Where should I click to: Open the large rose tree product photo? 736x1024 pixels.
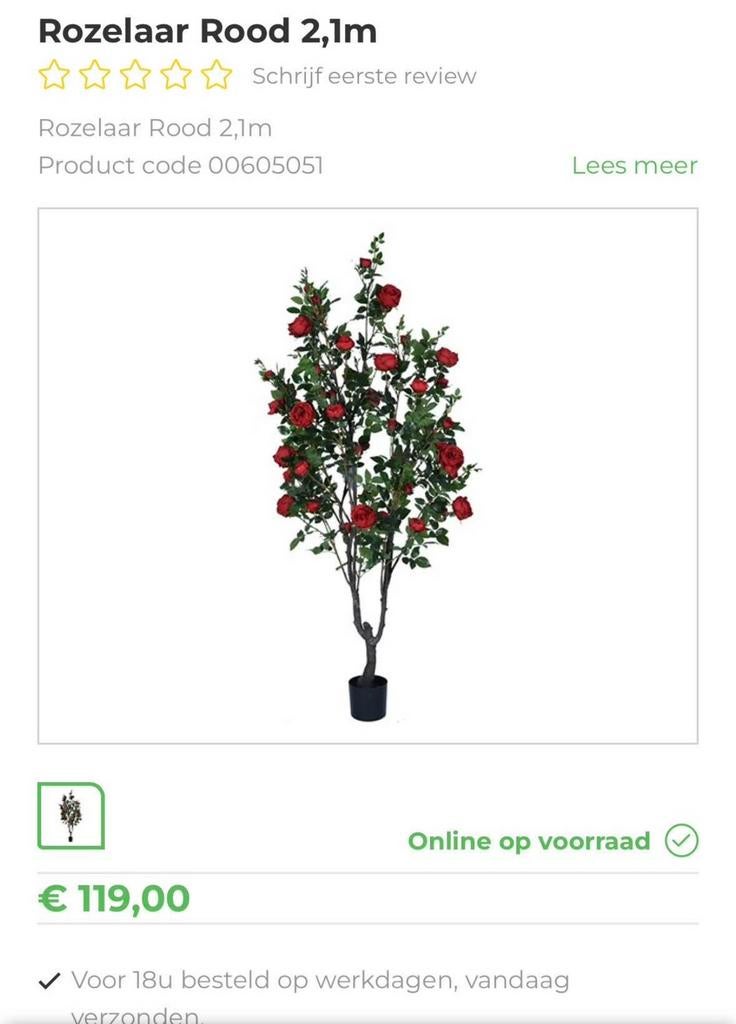368,477
